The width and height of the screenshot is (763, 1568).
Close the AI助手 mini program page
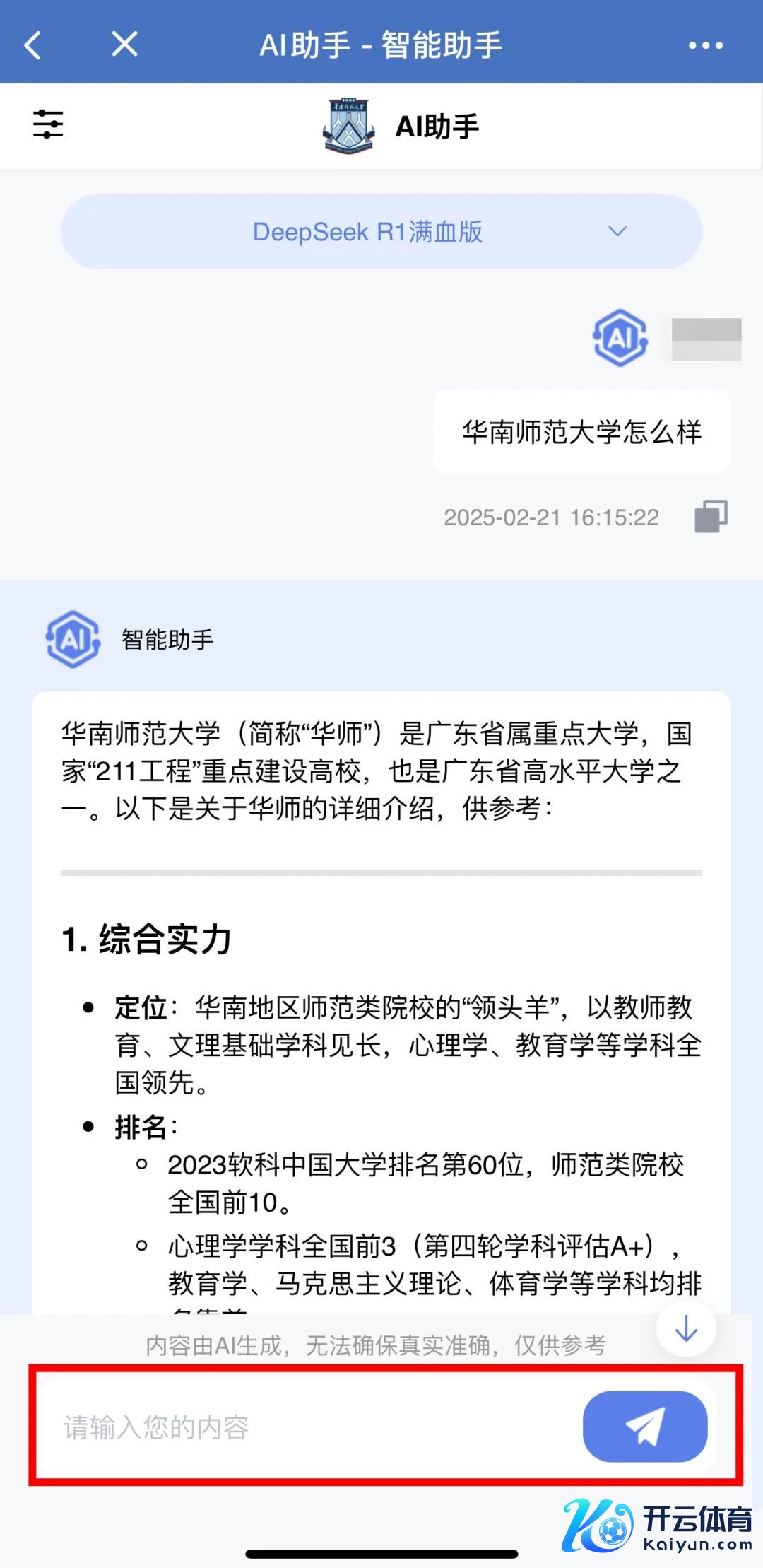(124, 45)
